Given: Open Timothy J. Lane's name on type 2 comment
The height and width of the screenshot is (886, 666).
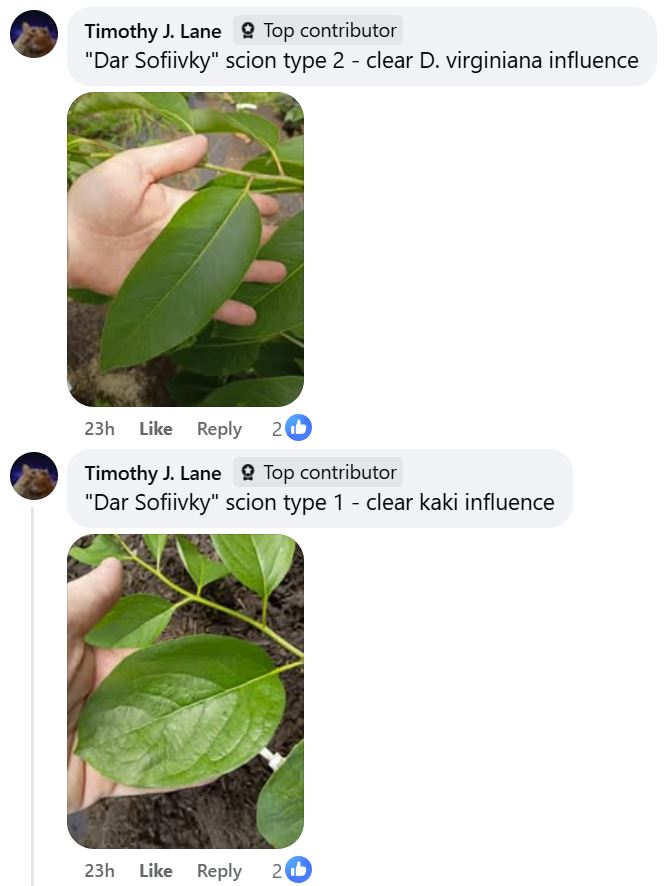Looking at the screenshot, I should 153,31.
